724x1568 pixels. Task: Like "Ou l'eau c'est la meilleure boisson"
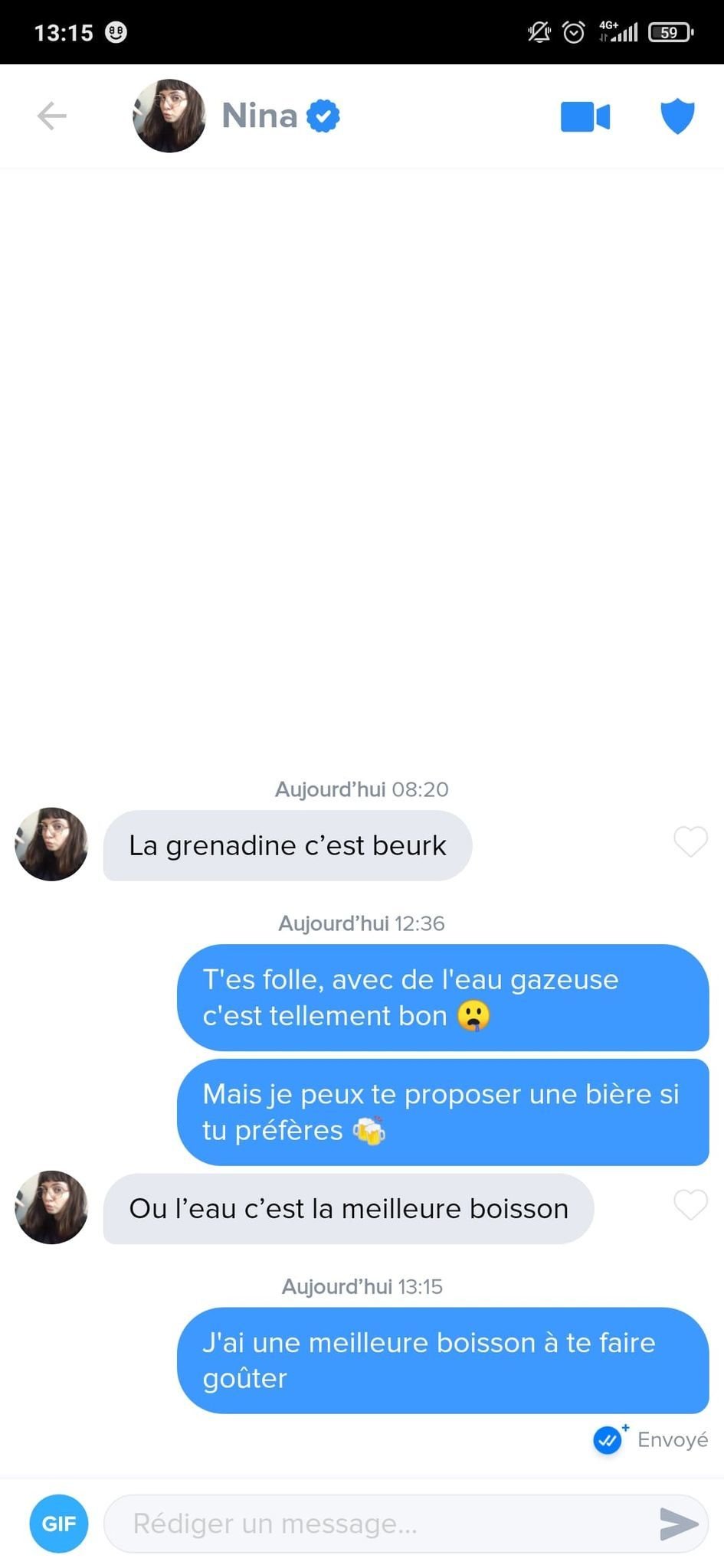(x=690, y=1204)
